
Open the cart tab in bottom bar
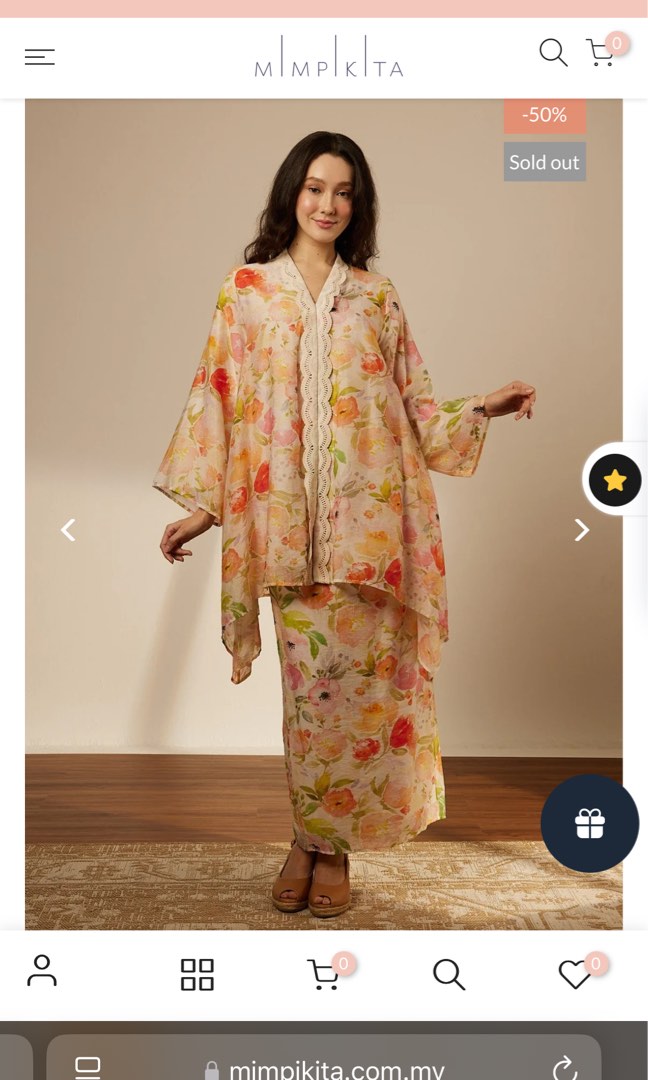(x=323, y=974)
